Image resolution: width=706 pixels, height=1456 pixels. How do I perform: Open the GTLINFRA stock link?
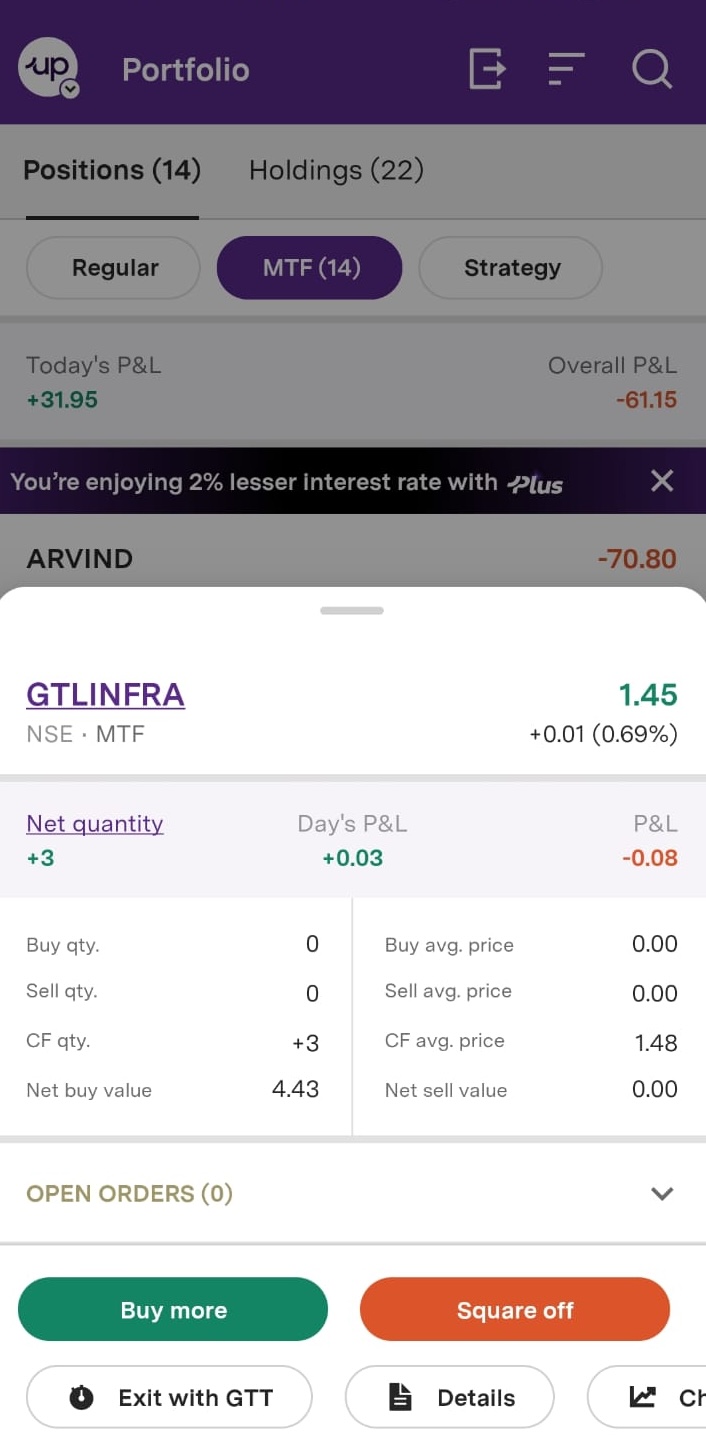[x=105, y=695]
